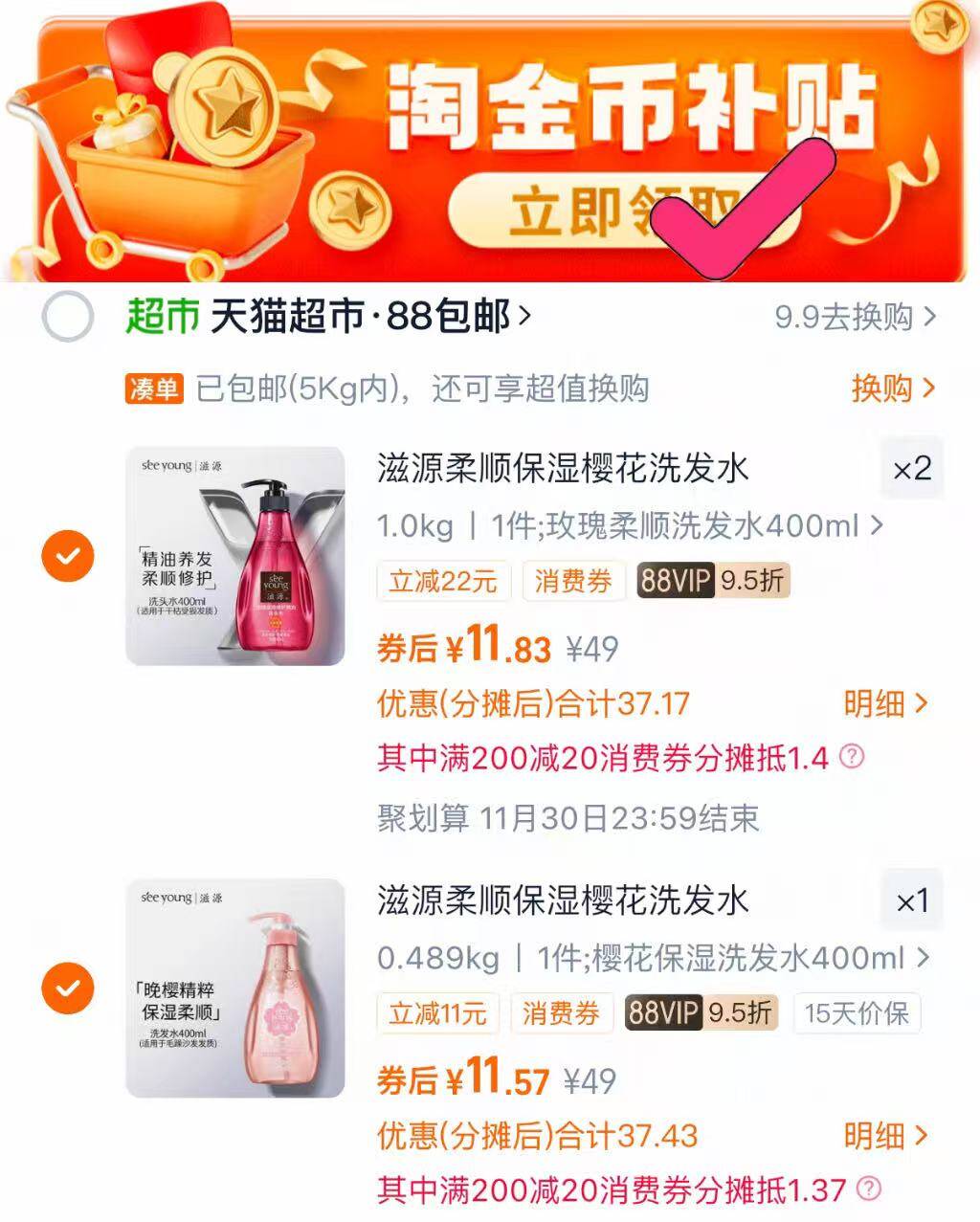This screenshot has width=980, height=1222.
Task: Open help icon next to 分摊抵1.37
Action: click(x=868, y=1189)
